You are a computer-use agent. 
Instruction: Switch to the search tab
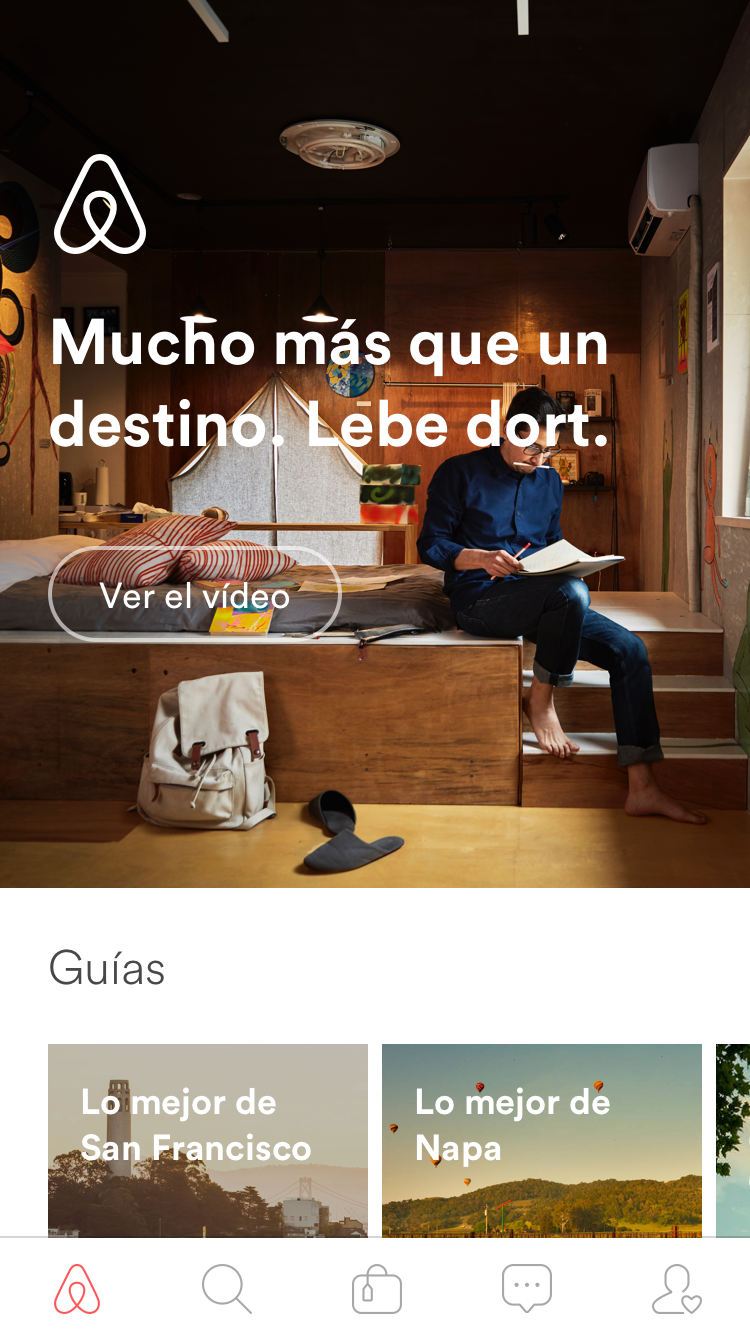[x=227, y=1289]
